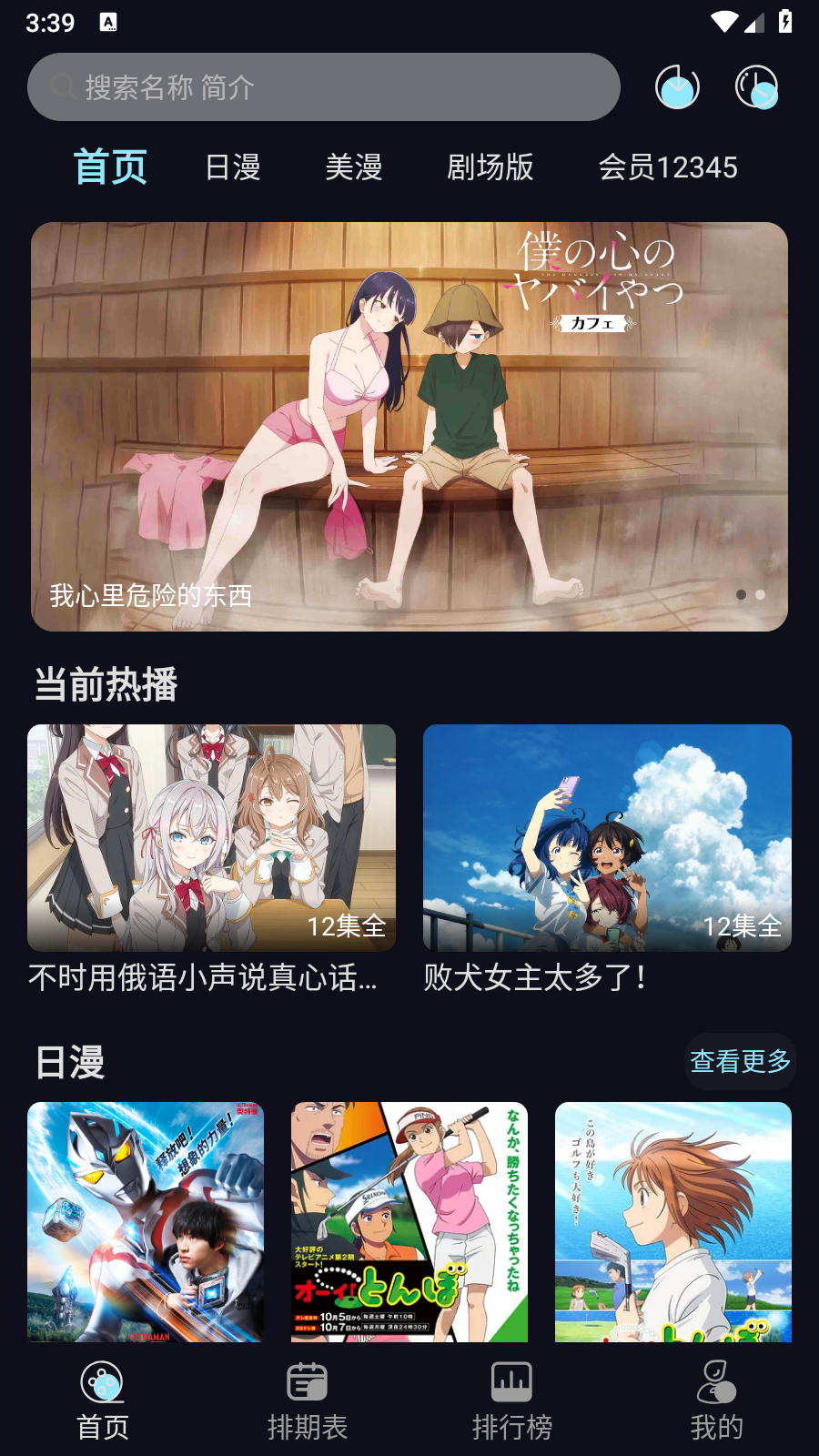Switch to the 日漫 top tab

pos(233,167)
